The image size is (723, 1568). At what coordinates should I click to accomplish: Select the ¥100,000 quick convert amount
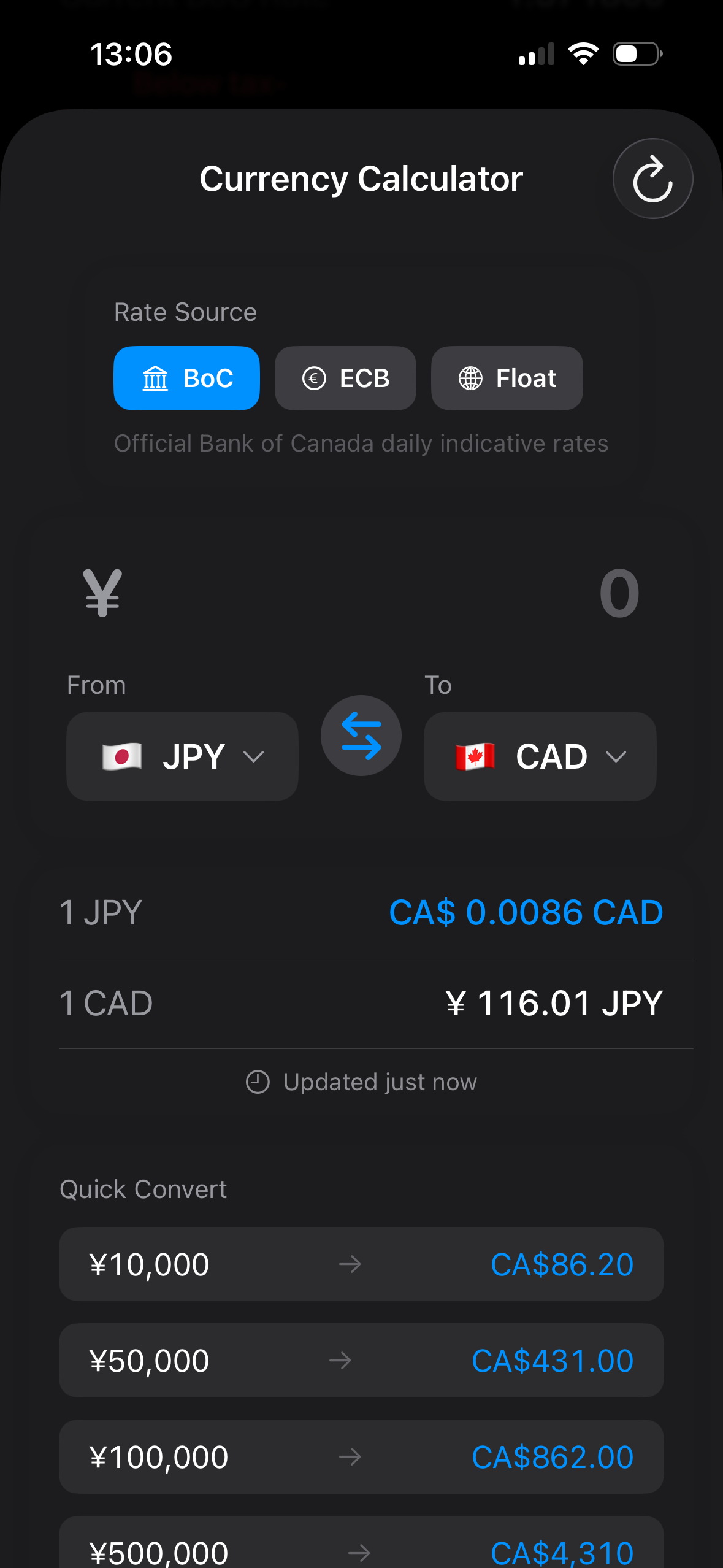361,1457
